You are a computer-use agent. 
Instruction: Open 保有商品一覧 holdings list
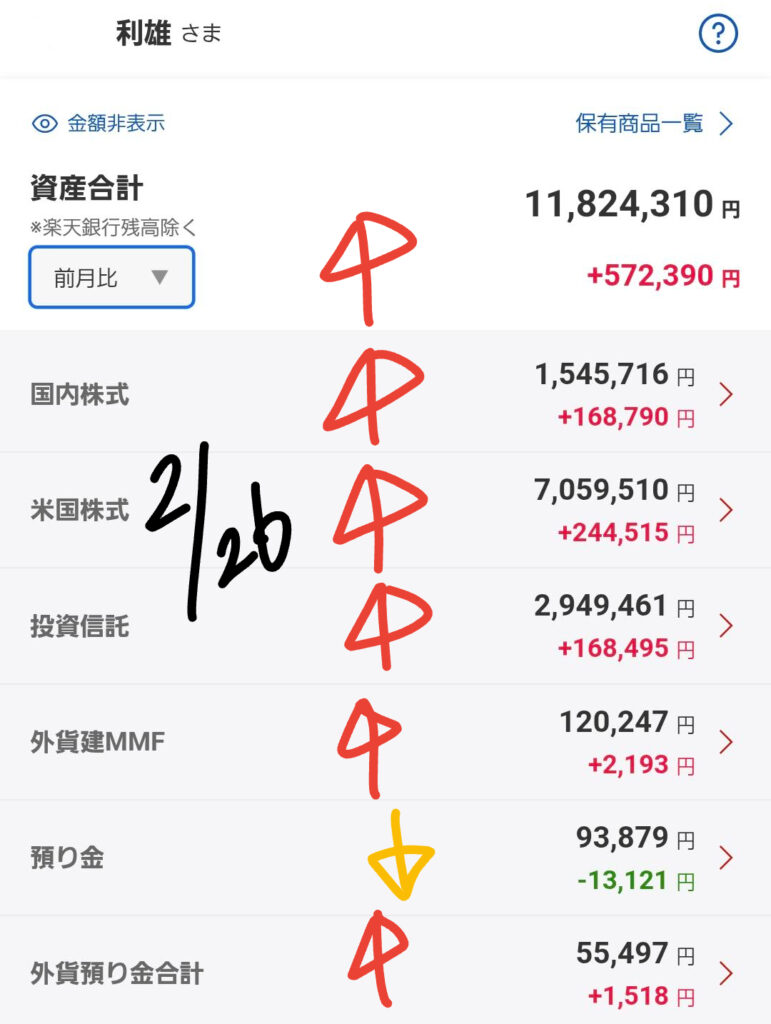pyautogui.click(x=654, y=124)
